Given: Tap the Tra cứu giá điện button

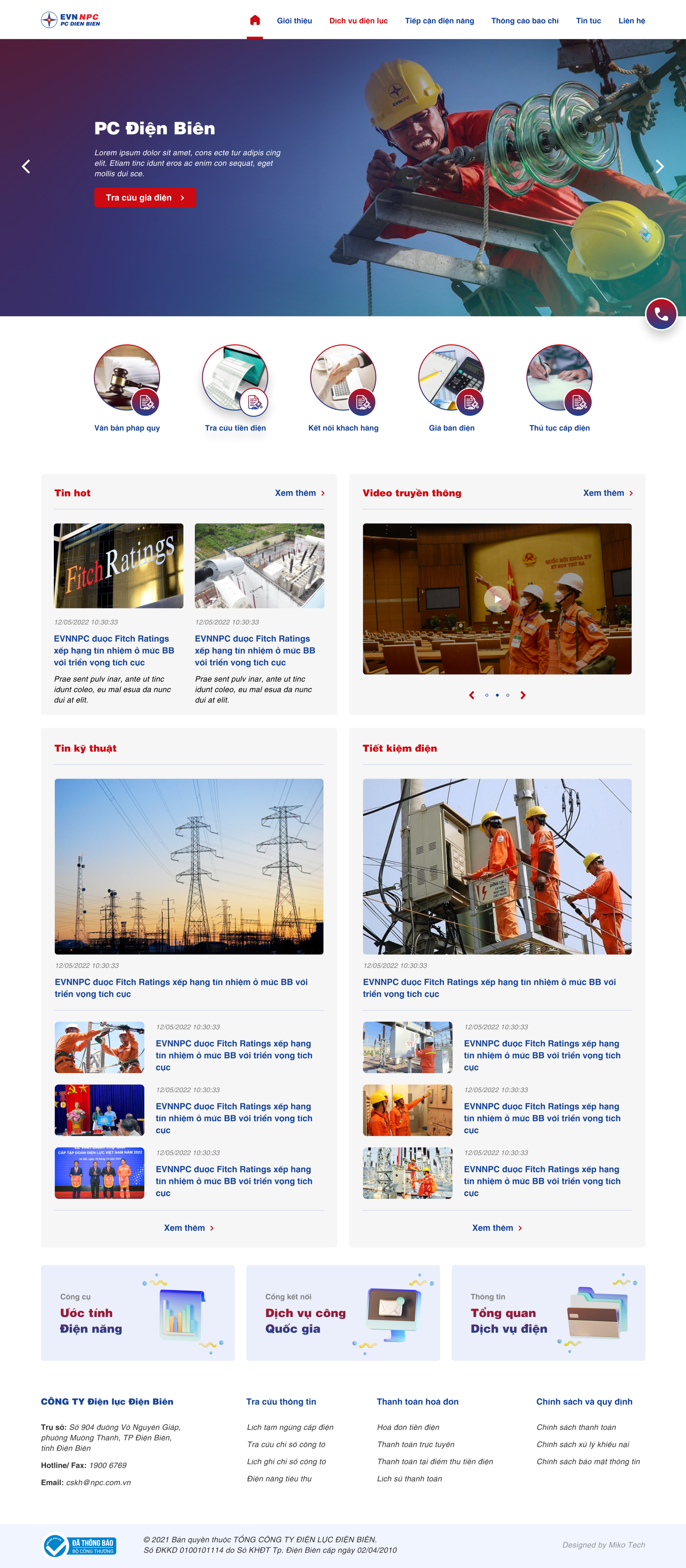Looking at the screenshot, I should (x=145, y=197).
